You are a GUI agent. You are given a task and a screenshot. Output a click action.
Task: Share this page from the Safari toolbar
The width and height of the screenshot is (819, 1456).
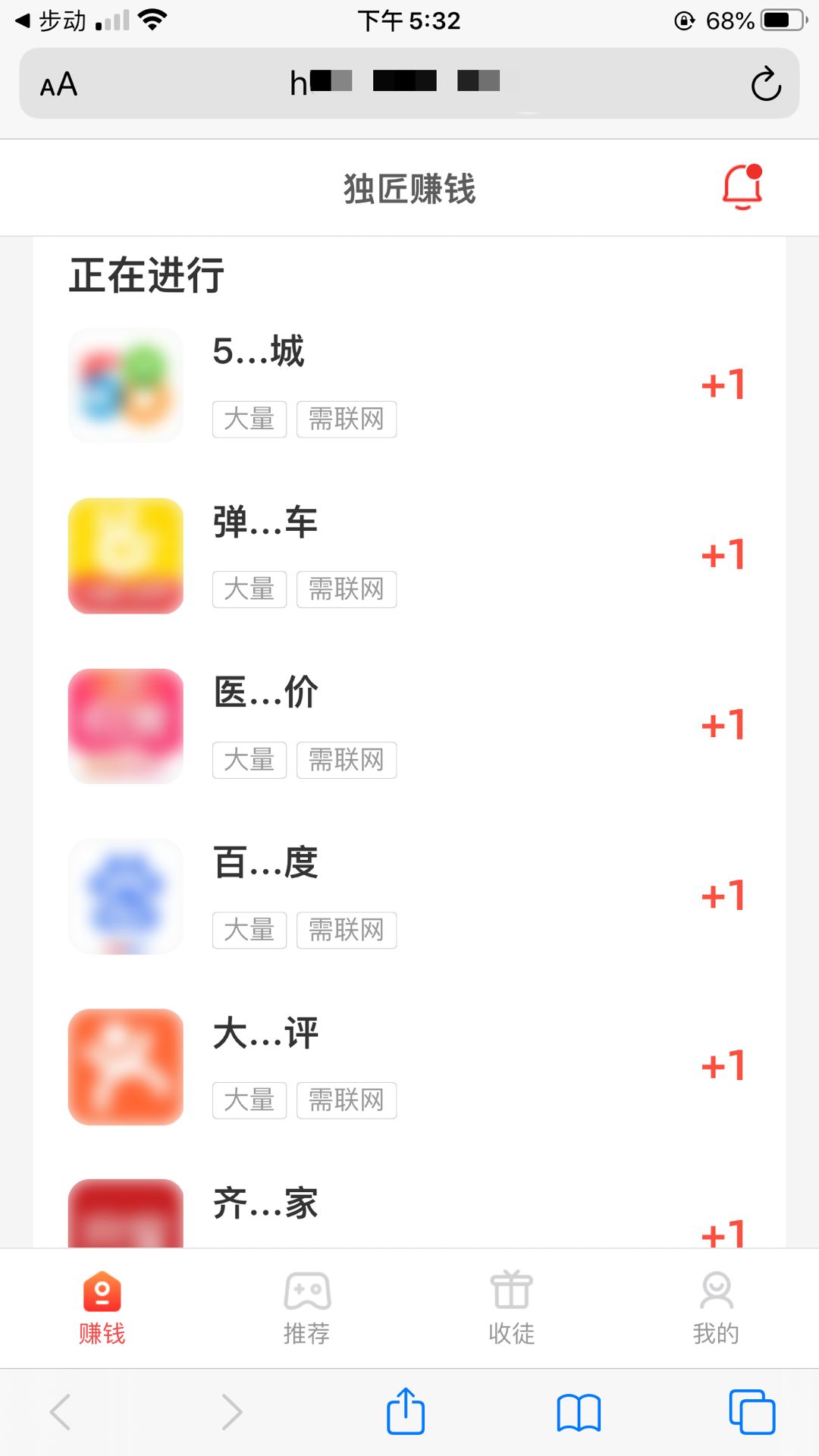pos(406,1412)
